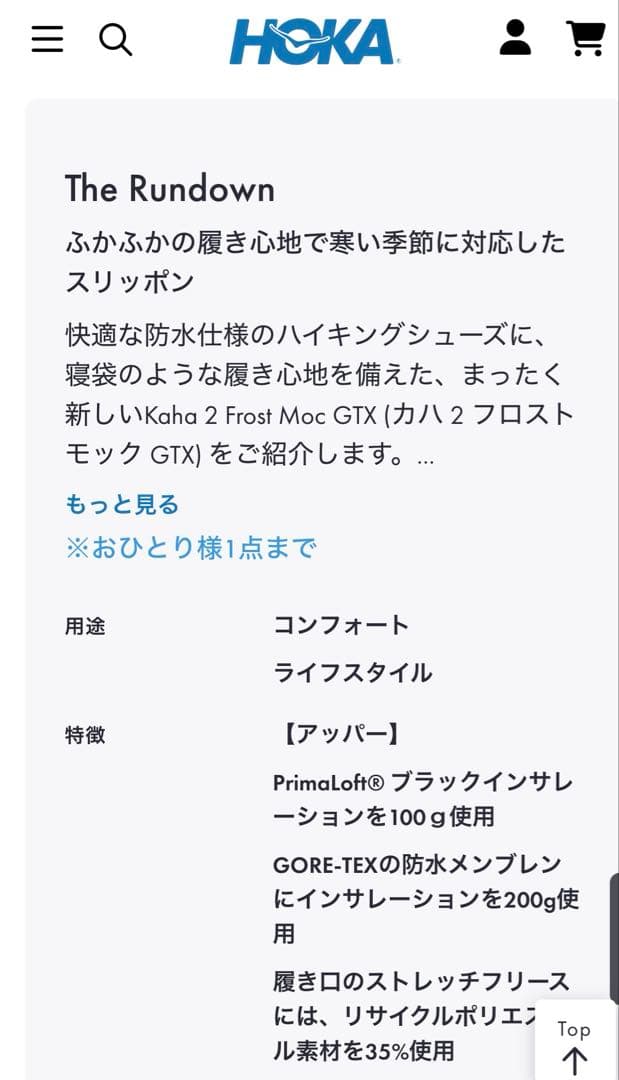Expand description with もっと見る

tap(122, 504)
